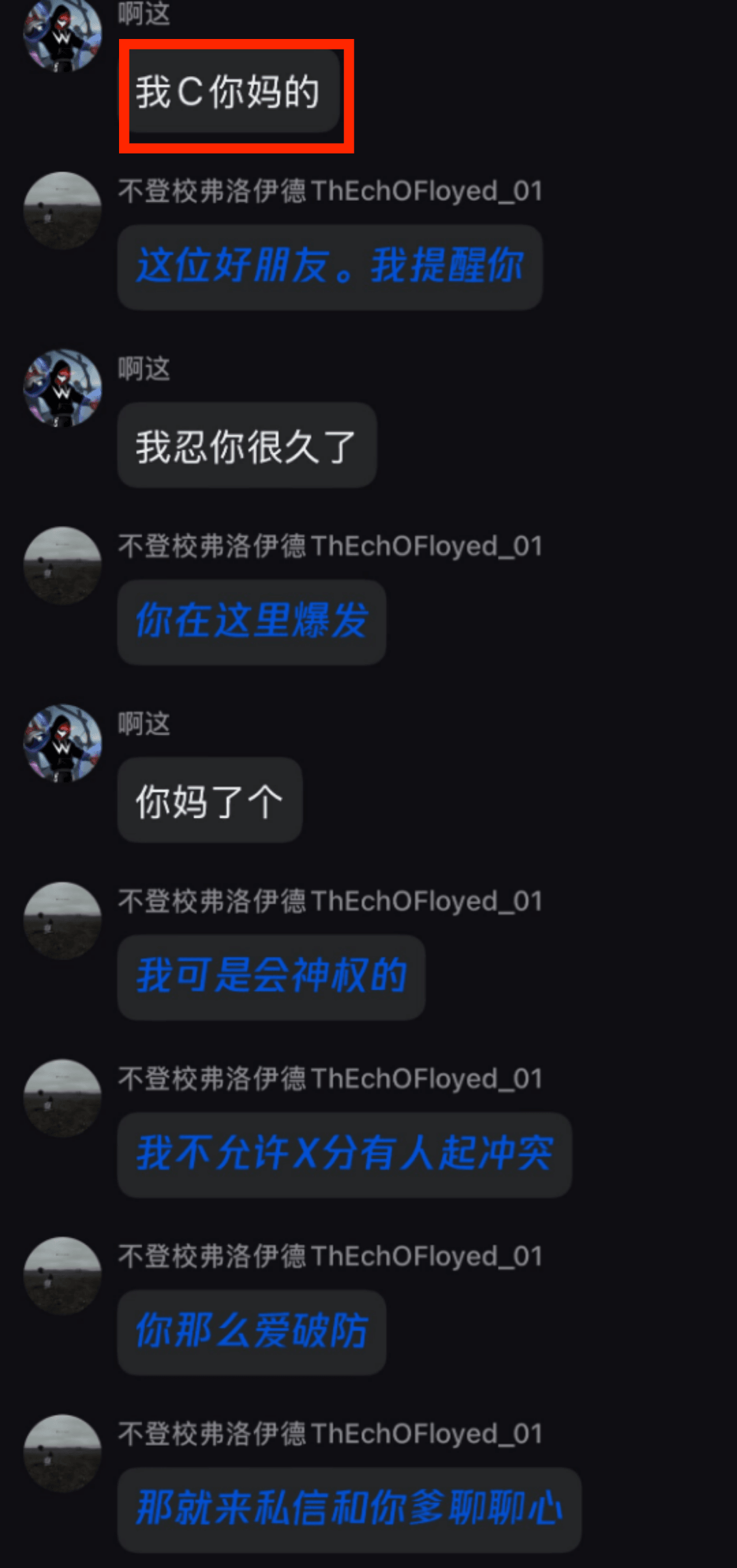Open avatar beside message 你那么爱破防

pos(62,1275)
